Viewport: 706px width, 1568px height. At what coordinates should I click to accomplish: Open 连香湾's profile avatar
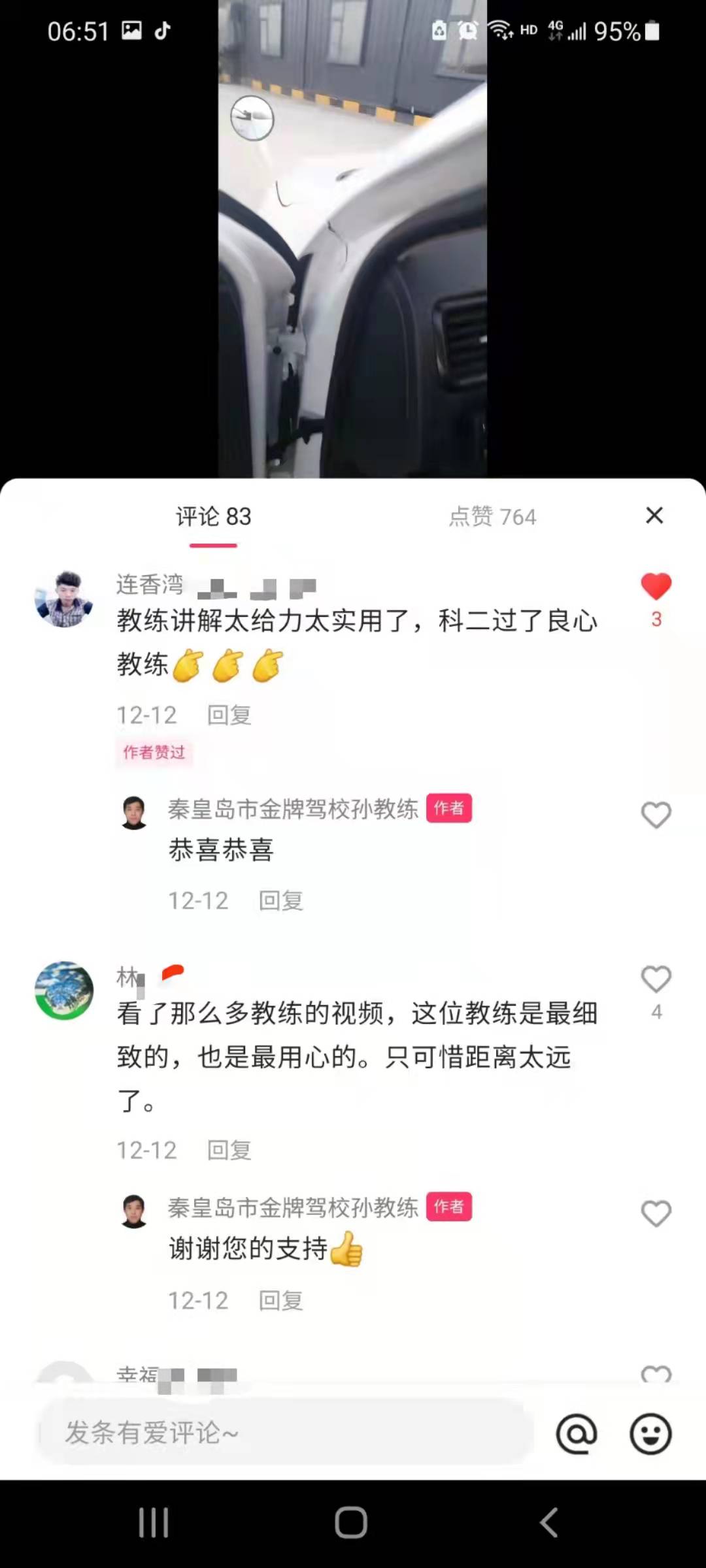click(x=63, y=599)
